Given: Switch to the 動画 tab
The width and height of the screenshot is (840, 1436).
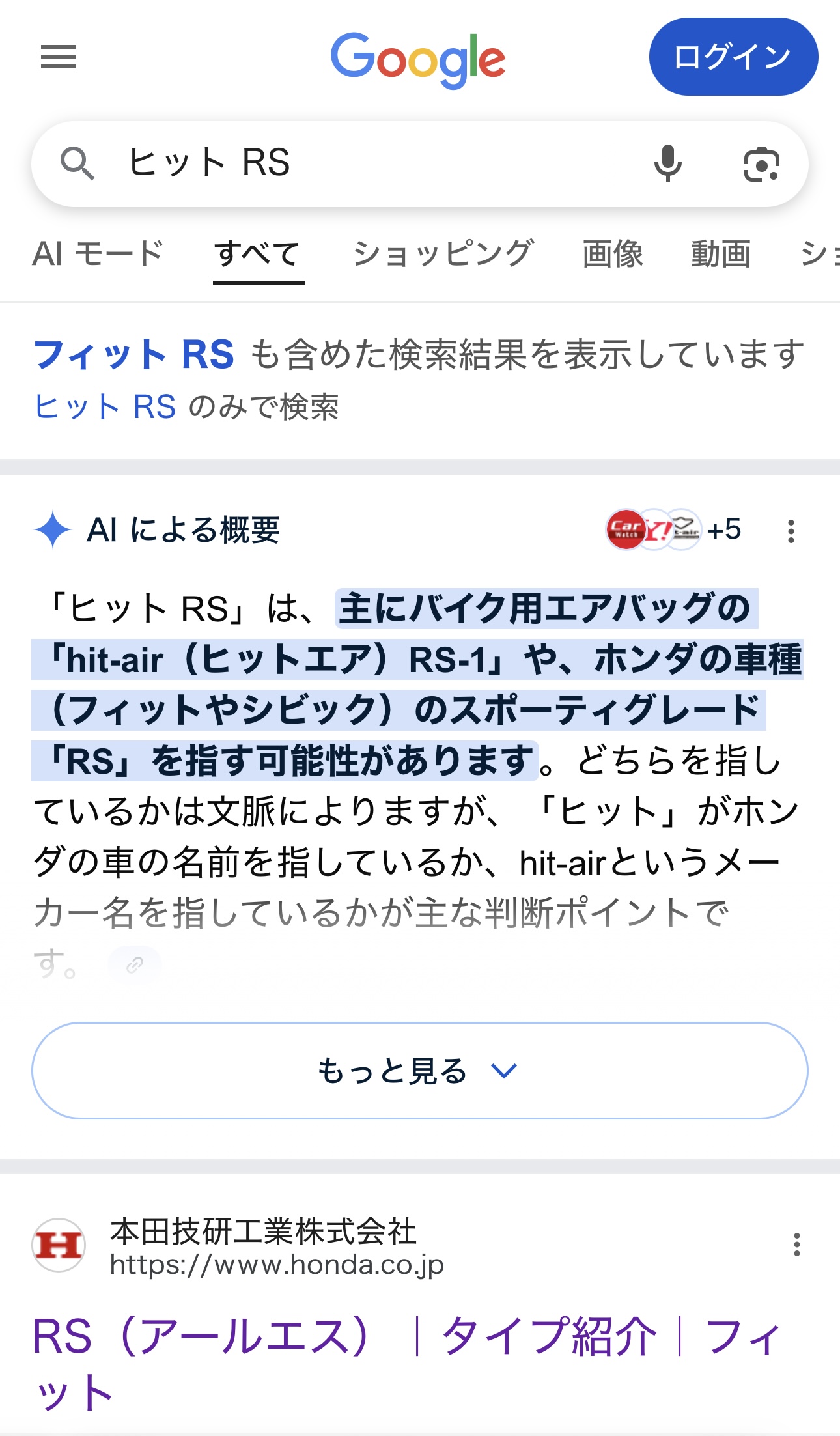Looking at the screenshot, I should 720,254.
